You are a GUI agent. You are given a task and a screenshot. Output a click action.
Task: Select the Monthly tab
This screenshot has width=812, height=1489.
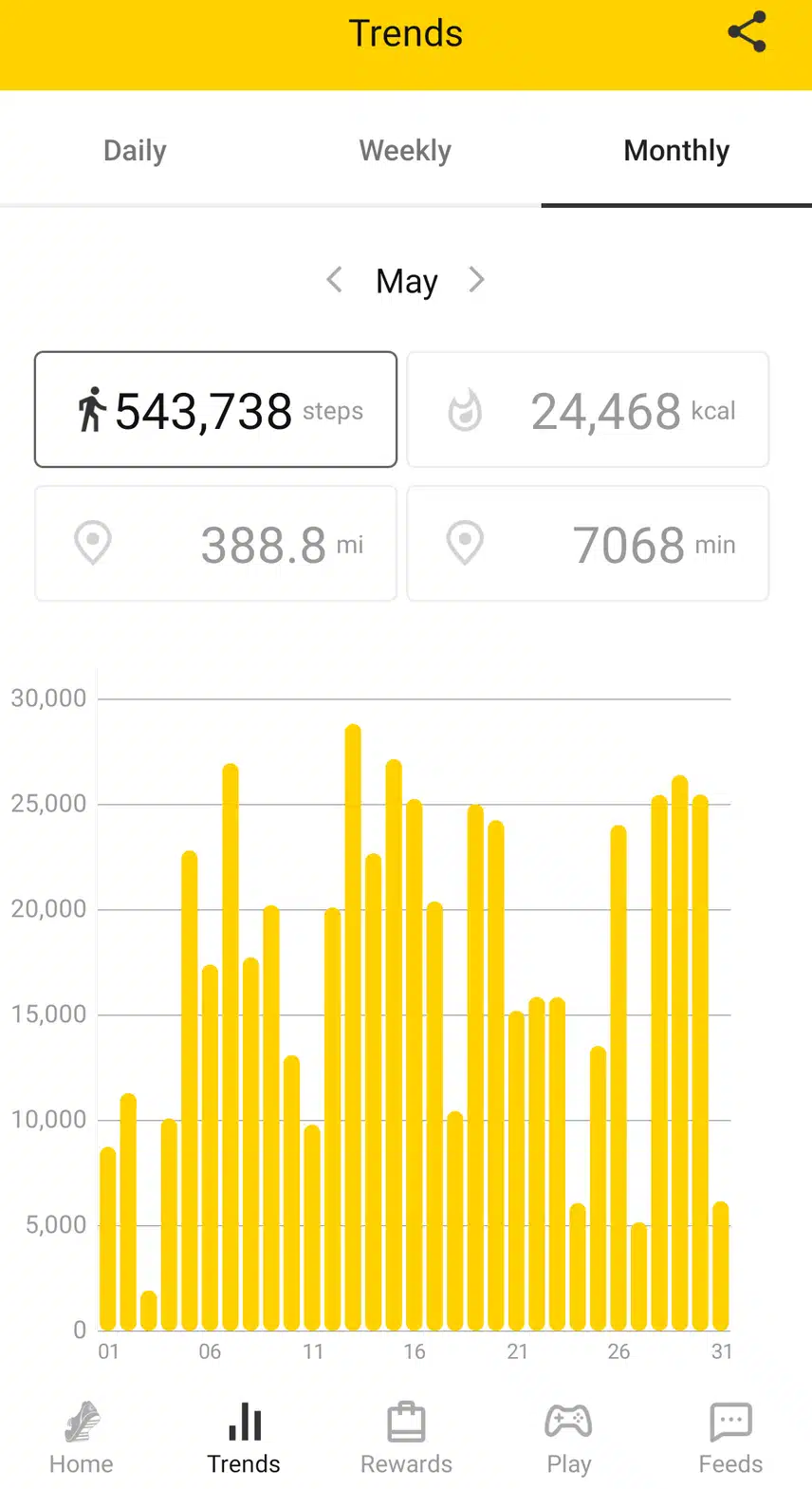[x=676, y=151]
